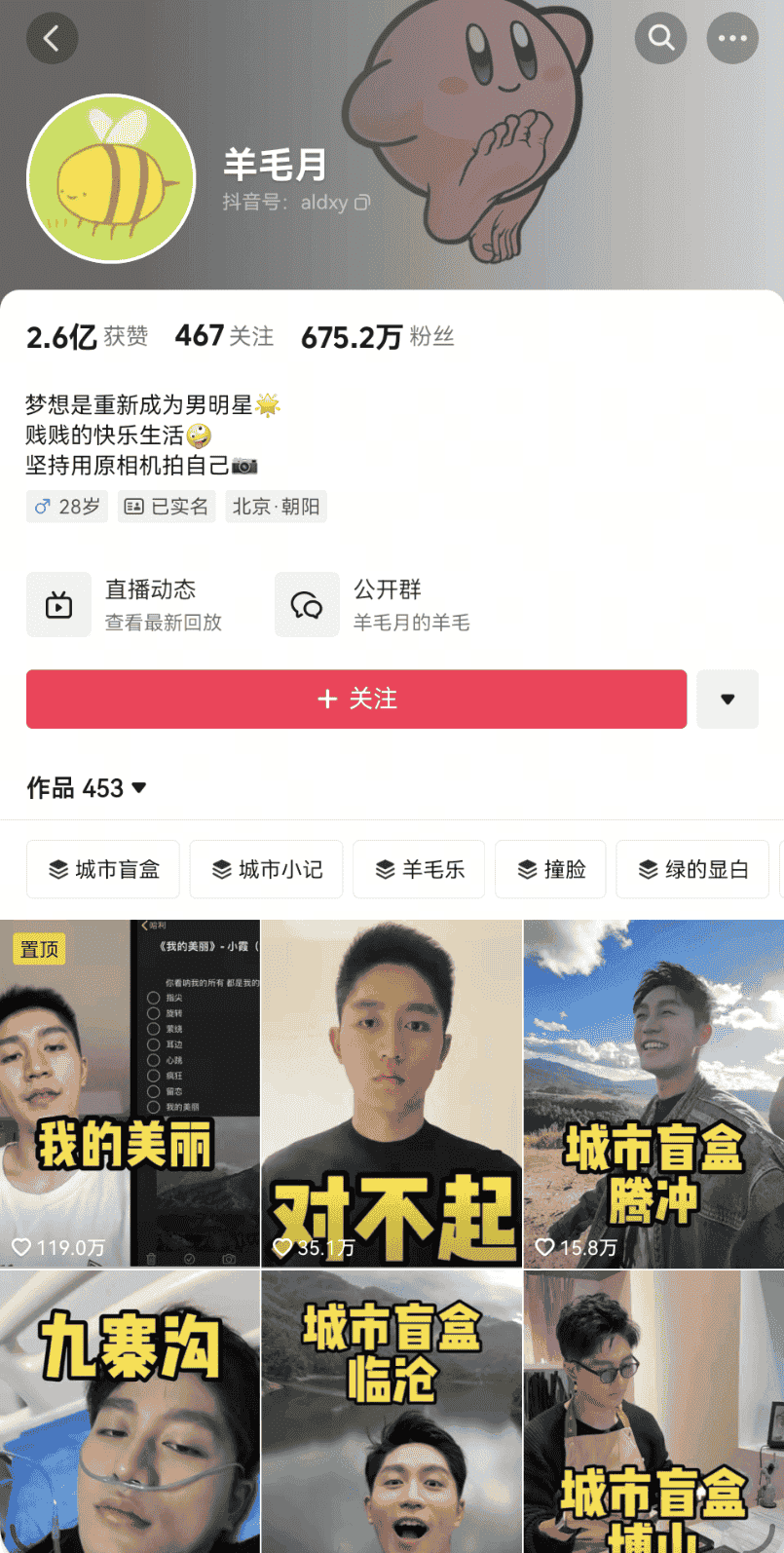Viewport: 784px width, 1553px height.
Task: Play the video titled 对不起
Action: [x=392, y=1091]
